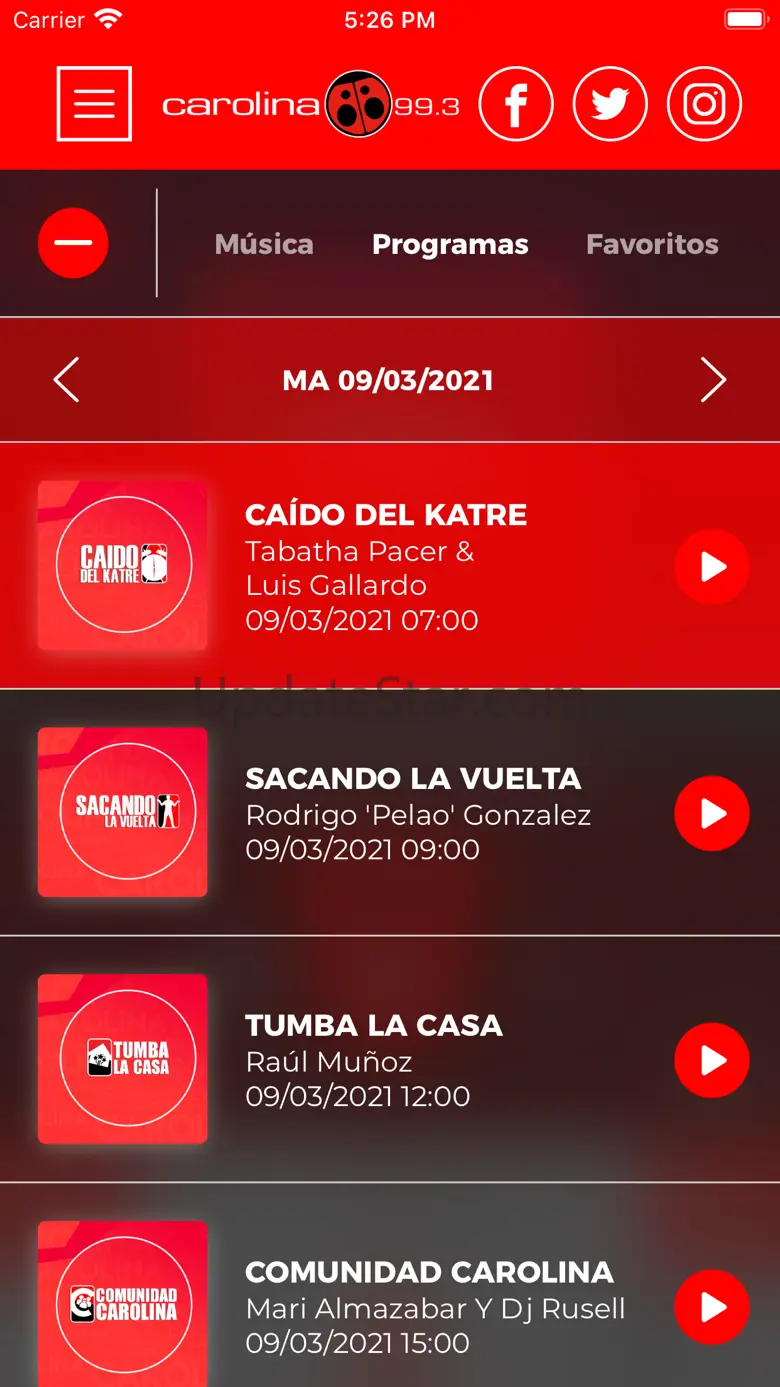Play Tumba la Casa program
The height and width of the screenshot is (1387, 780).
click(712, 1060)
